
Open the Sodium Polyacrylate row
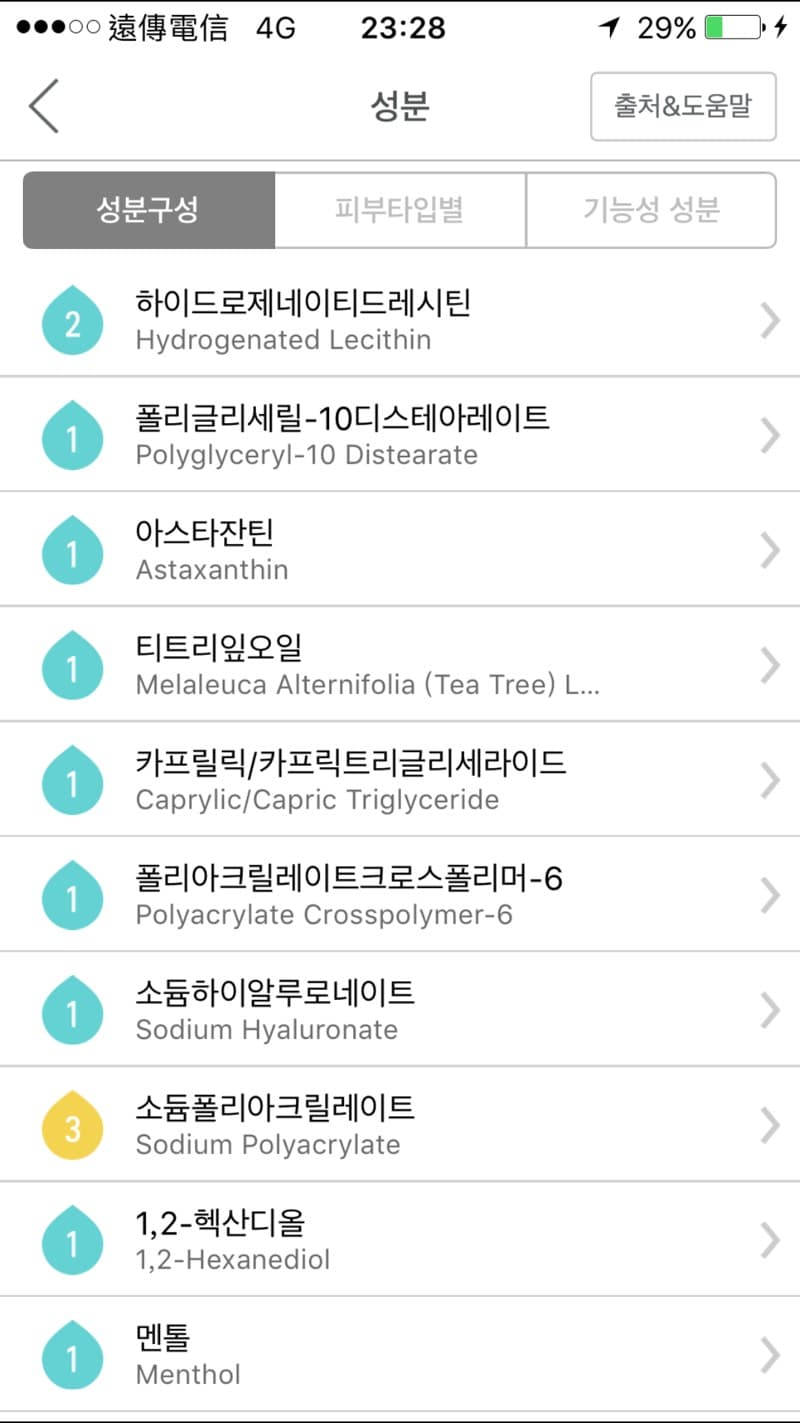[x=400, y=1125]
